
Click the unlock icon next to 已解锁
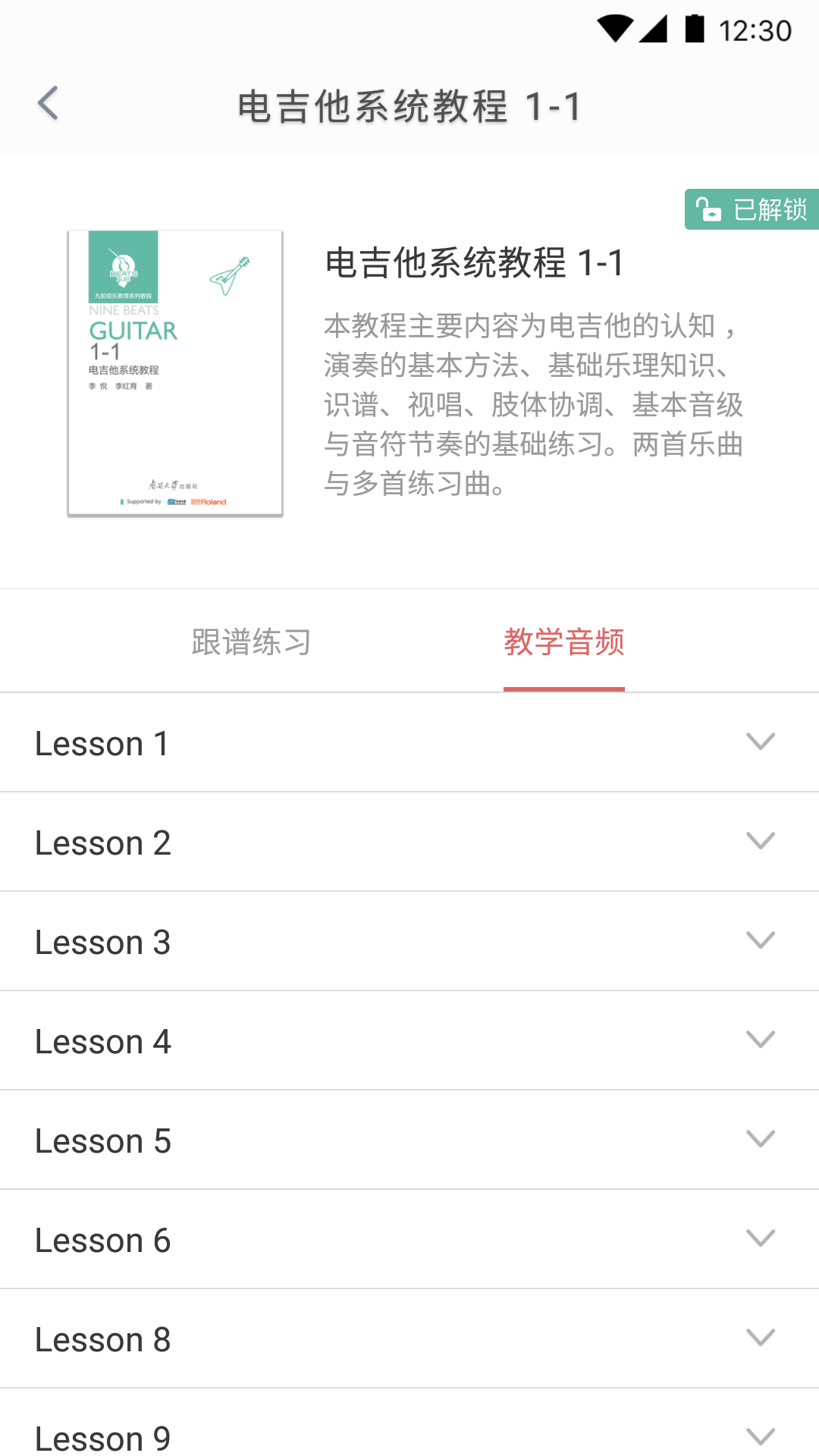[x=707, y=208]
